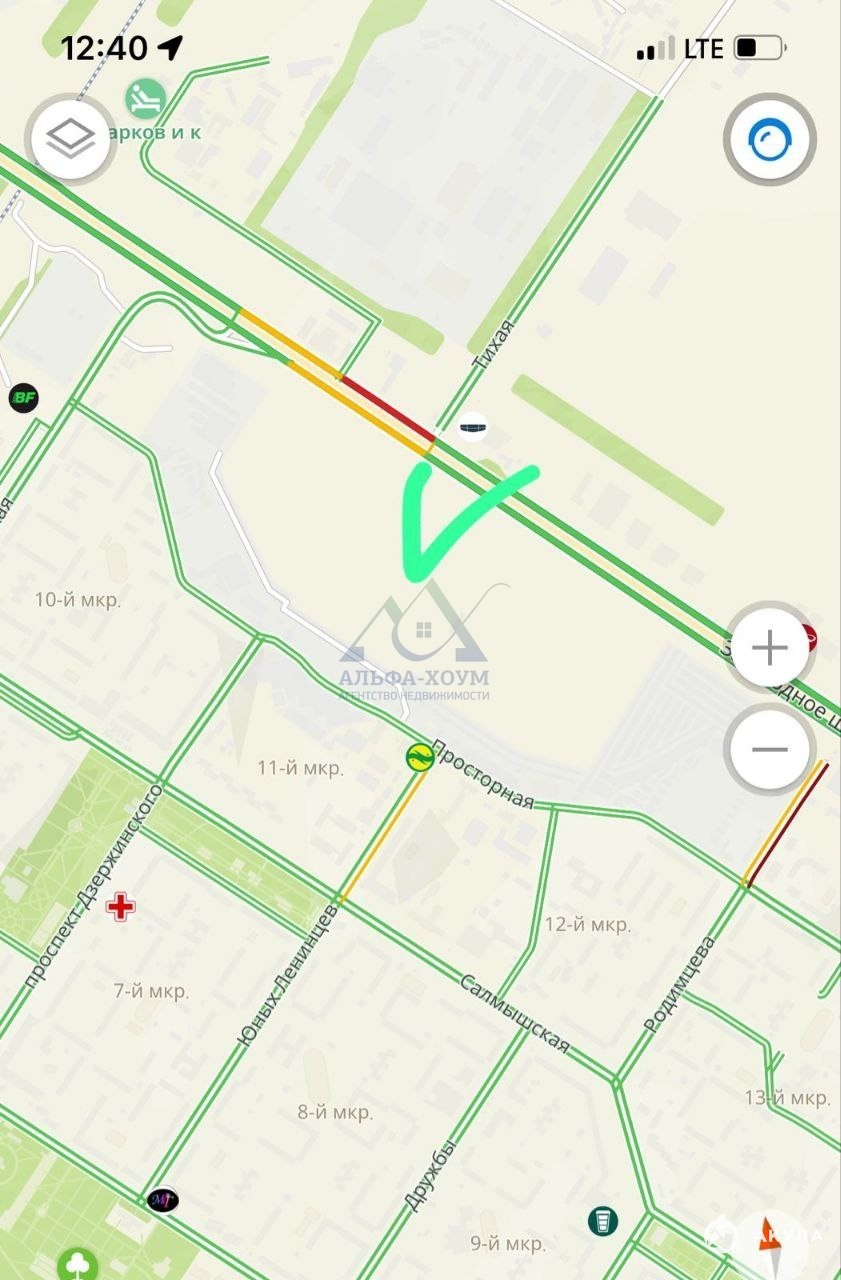Open the dark oval marker near Тихая
This screenshot has width=841, height=1280.
click(473, 429)
